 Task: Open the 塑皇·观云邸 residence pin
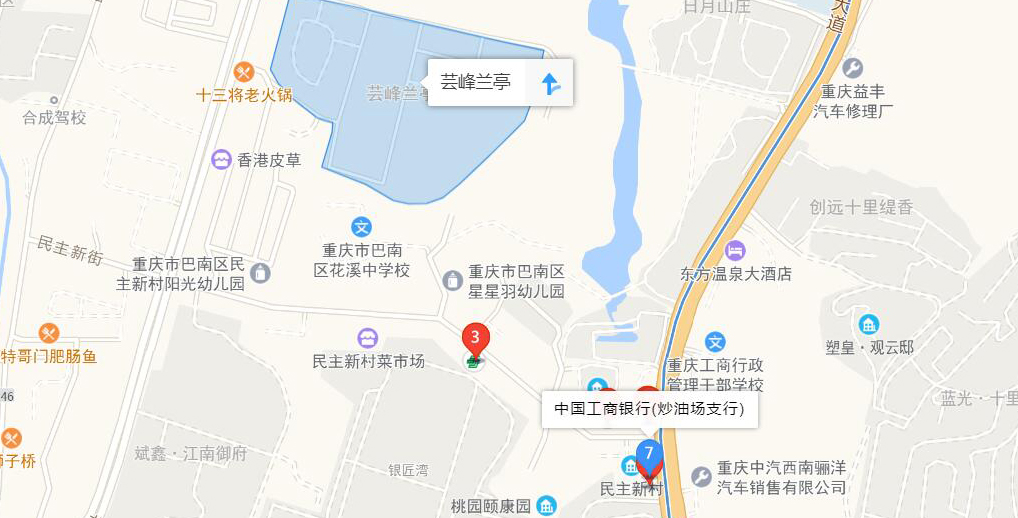click(x=869, y=324)
